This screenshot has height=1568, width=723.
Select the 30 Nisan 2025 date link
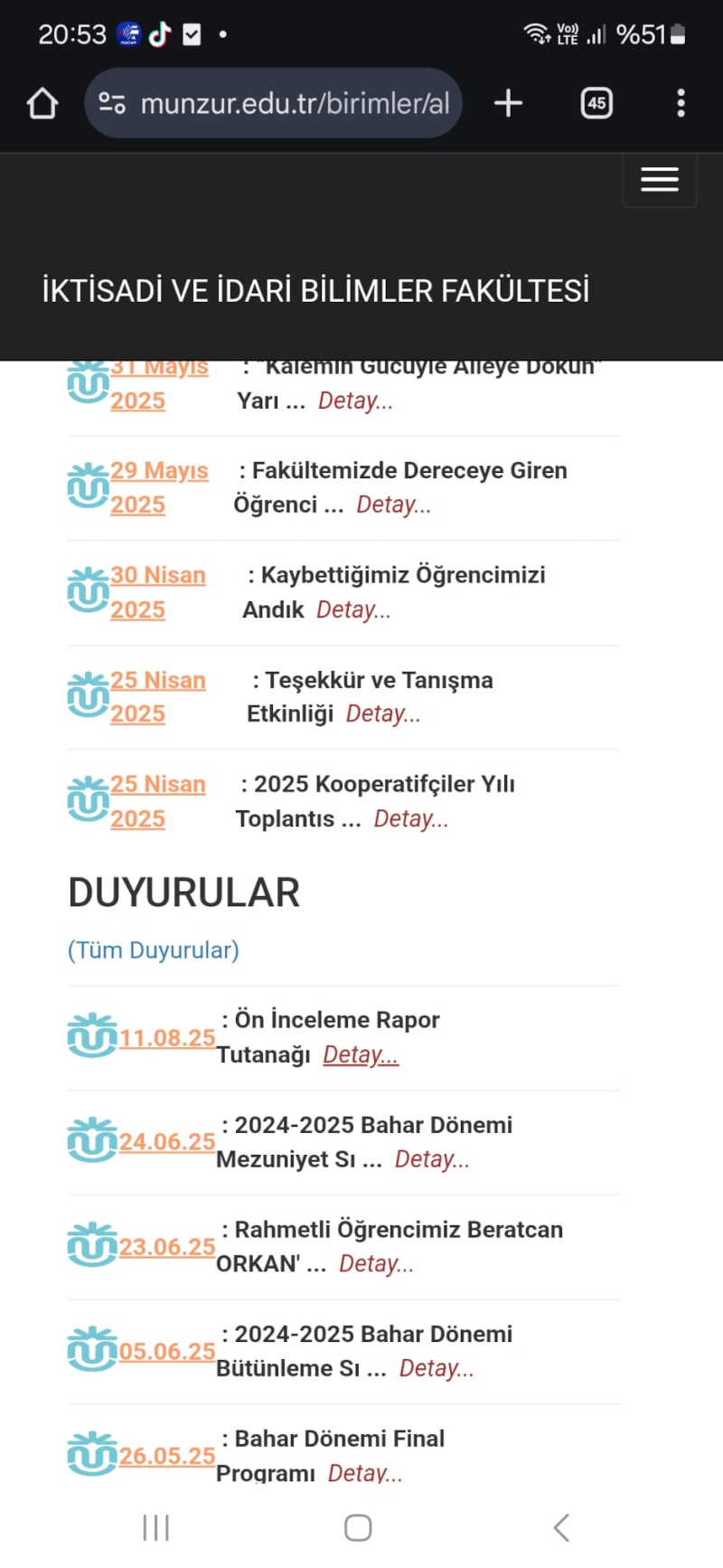(x=158, y=576)
